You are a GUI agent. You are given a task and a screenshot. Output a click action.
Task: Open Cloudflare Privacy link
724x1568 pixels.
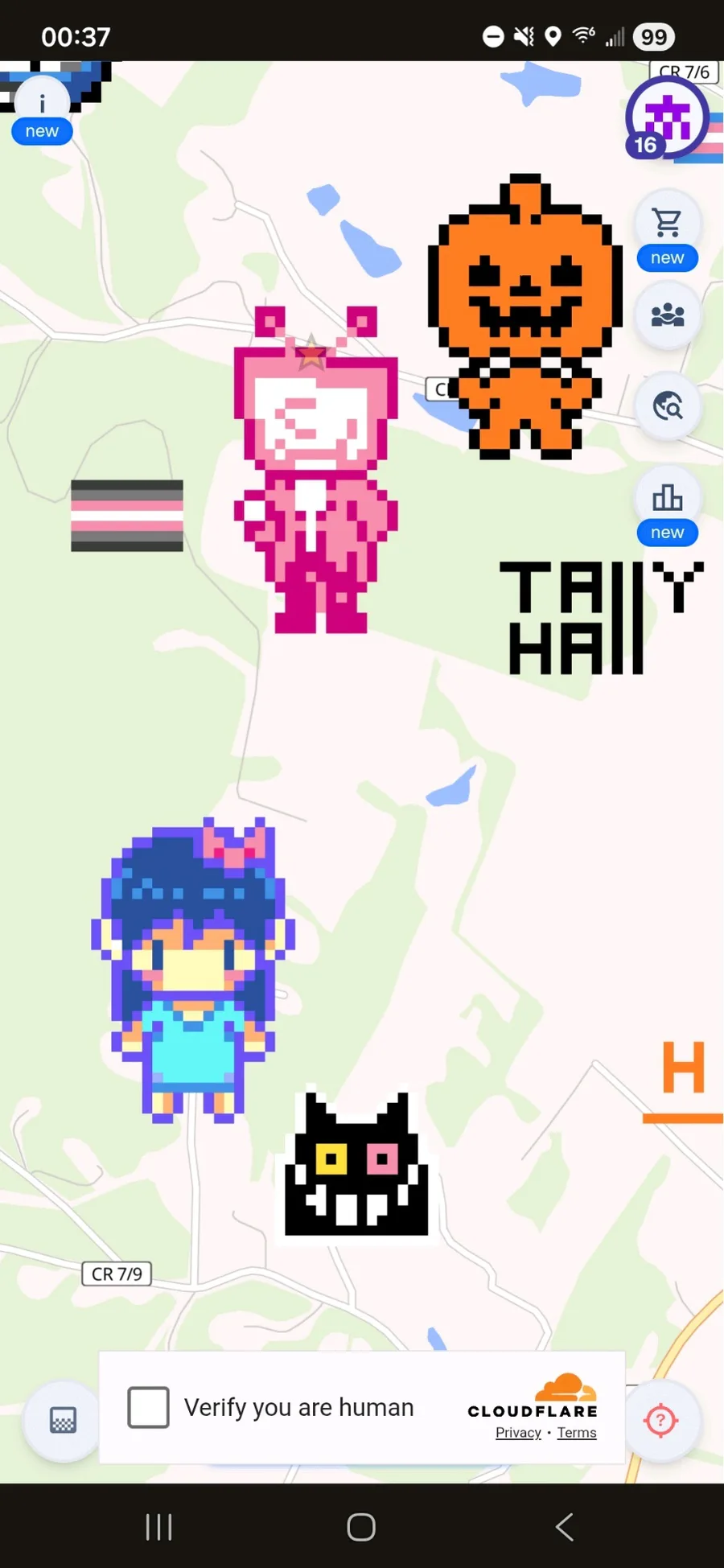click(x=518, y=1433)
